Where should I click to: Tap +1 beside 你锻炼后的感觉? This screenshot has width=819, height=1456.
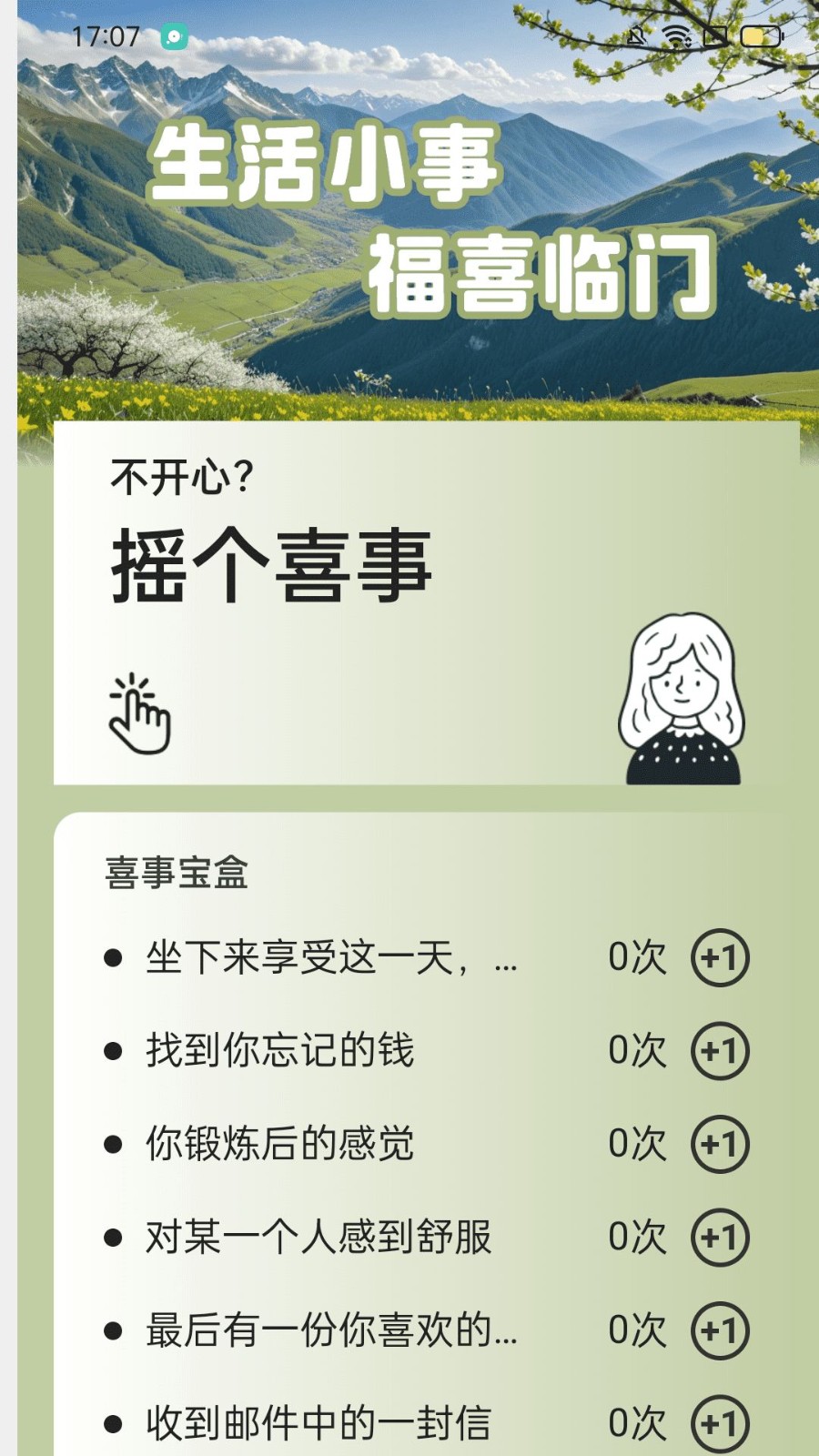[720, 1144]
